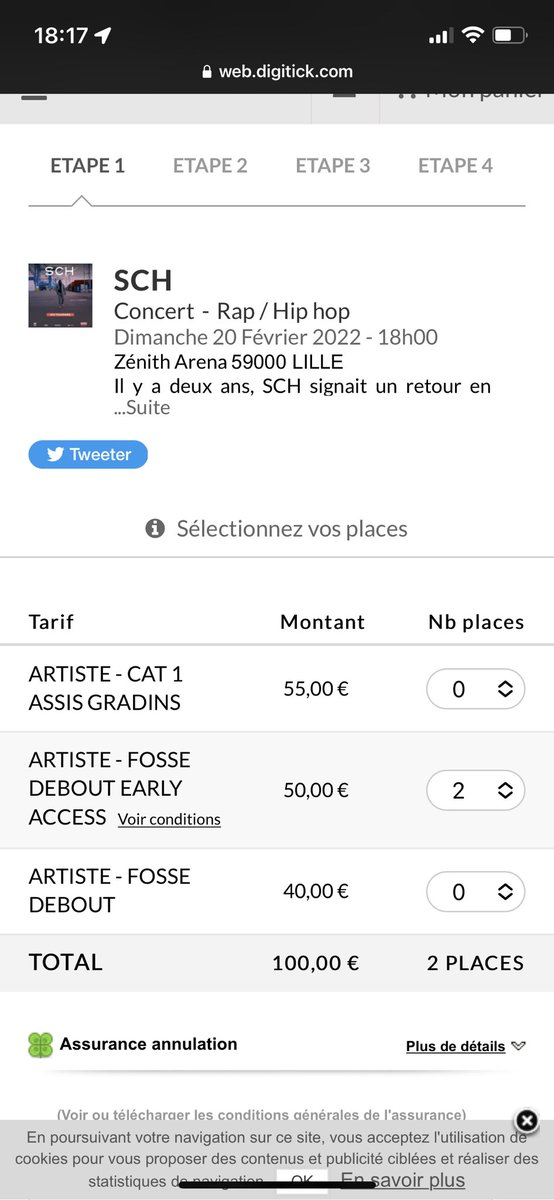
Task: Change number of FOSSE DEBOUT EARLY ACCESS places
Action: pos(475,790)
